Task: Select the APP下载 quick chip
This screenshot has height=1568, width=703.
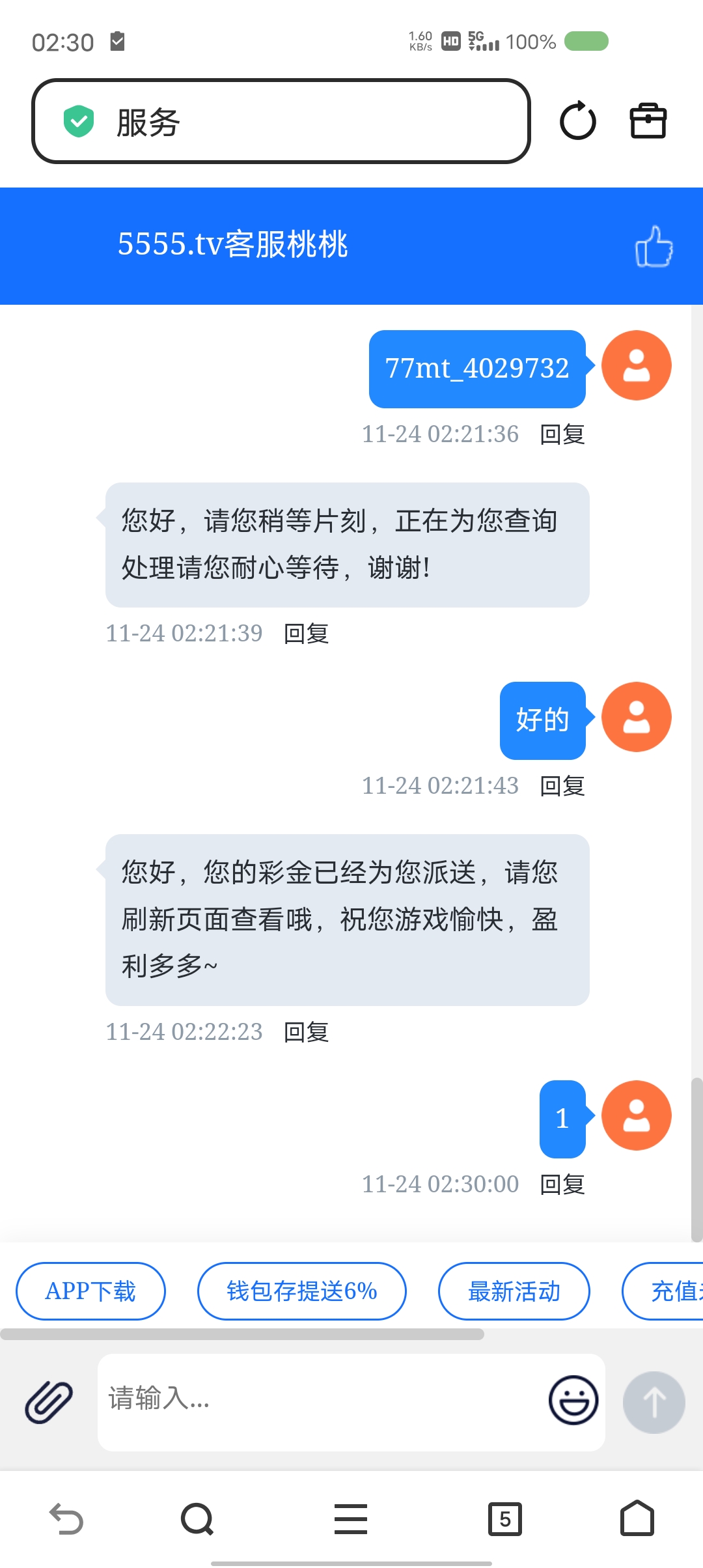Action: (90, 1291)
